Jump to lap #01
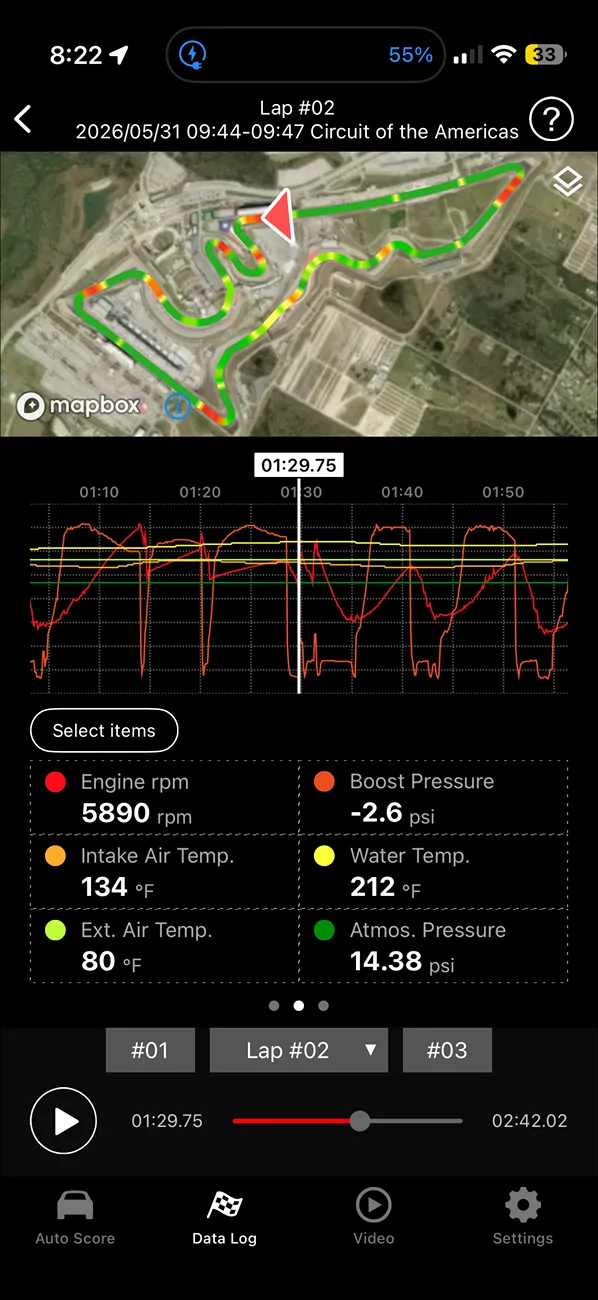The height and width of the screenshot is (1300, 598). 150,1050
